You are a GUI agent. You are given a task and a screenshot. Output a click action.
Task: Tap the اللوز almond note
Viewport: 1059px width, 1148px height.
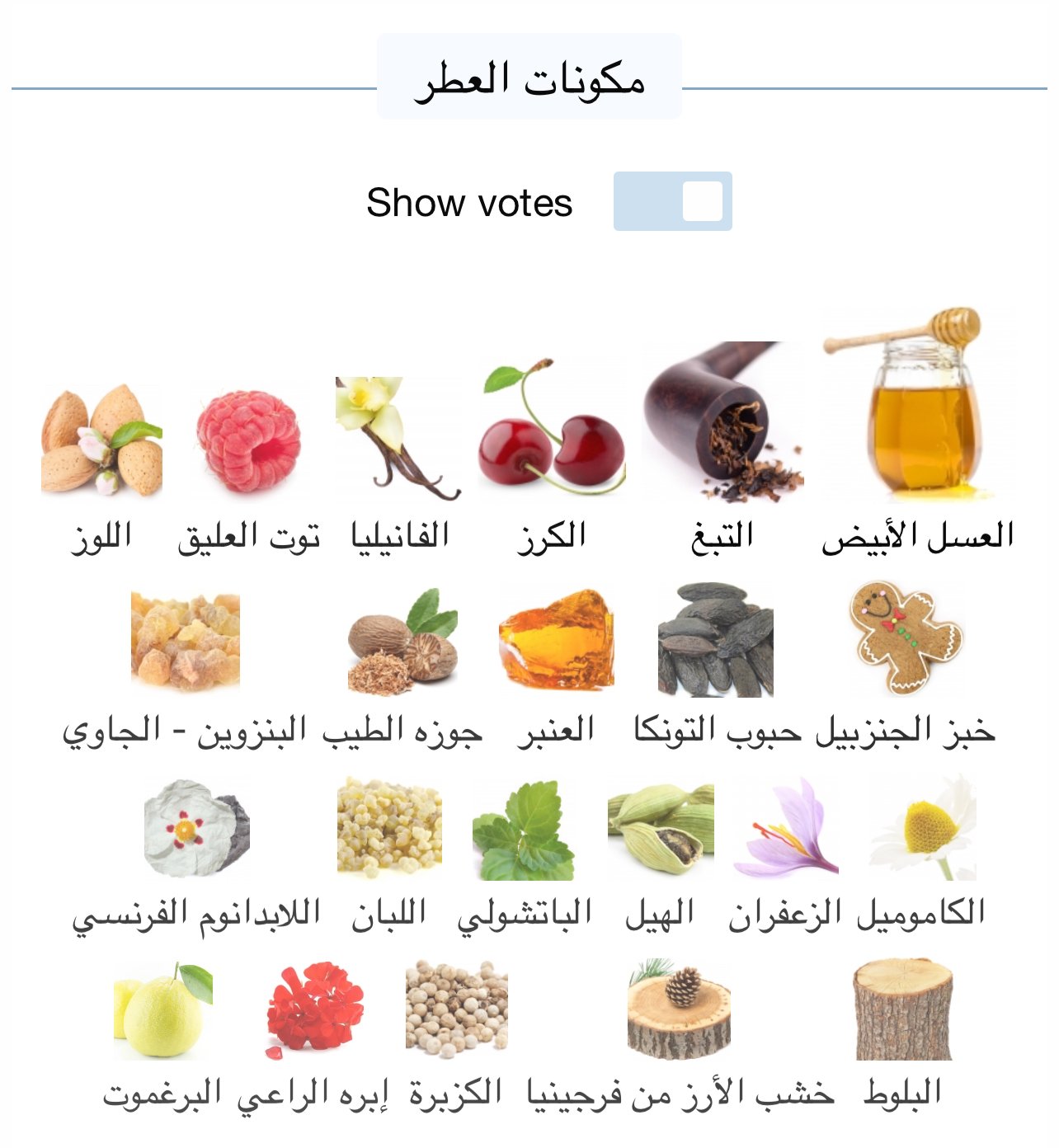(101, 441)
